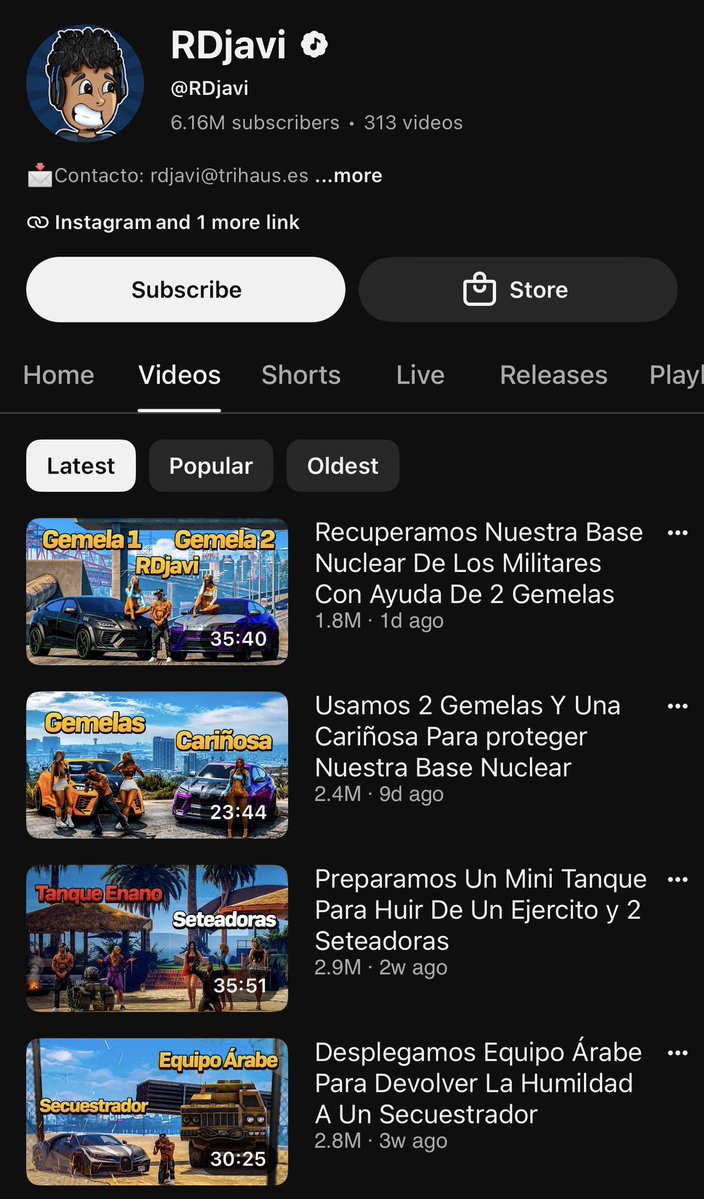Viewport: 704px width, 1199px height.
Task: Open the channel Store
Action: [517, 290]
